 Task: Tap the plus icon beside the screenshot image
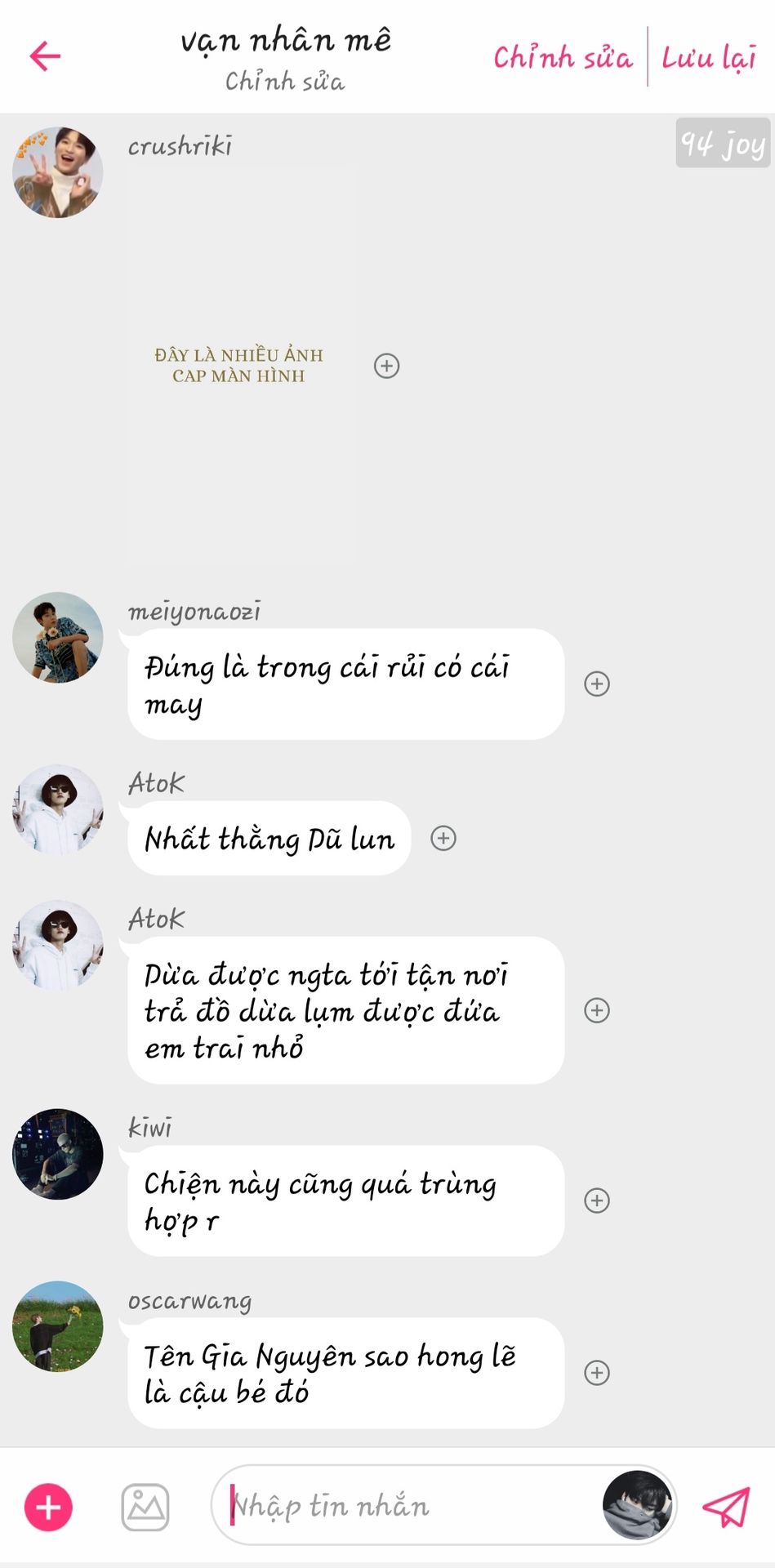[x=387, y=366]
